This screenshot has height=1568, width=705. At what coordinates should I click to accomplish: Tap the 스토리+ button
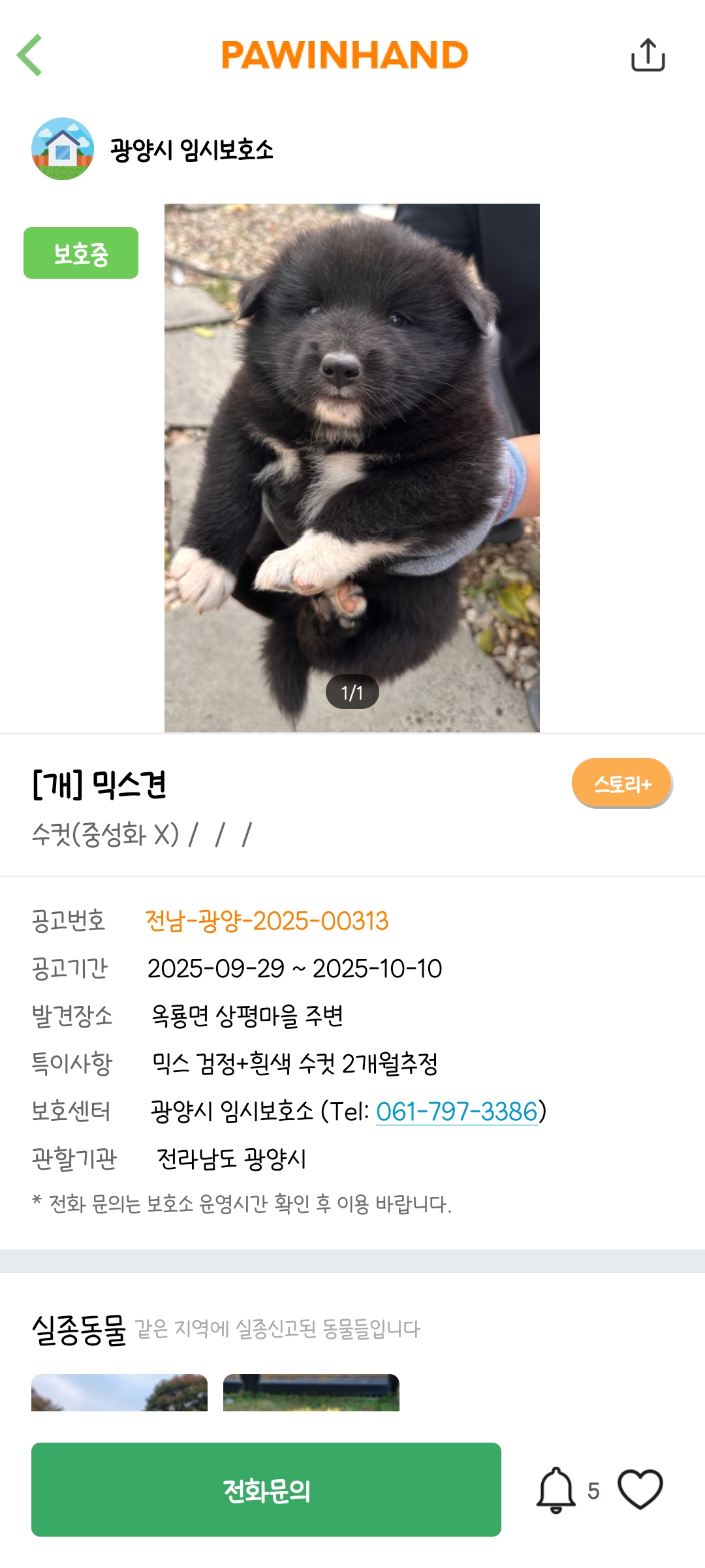pyautogui.click(x=621, y=783)
